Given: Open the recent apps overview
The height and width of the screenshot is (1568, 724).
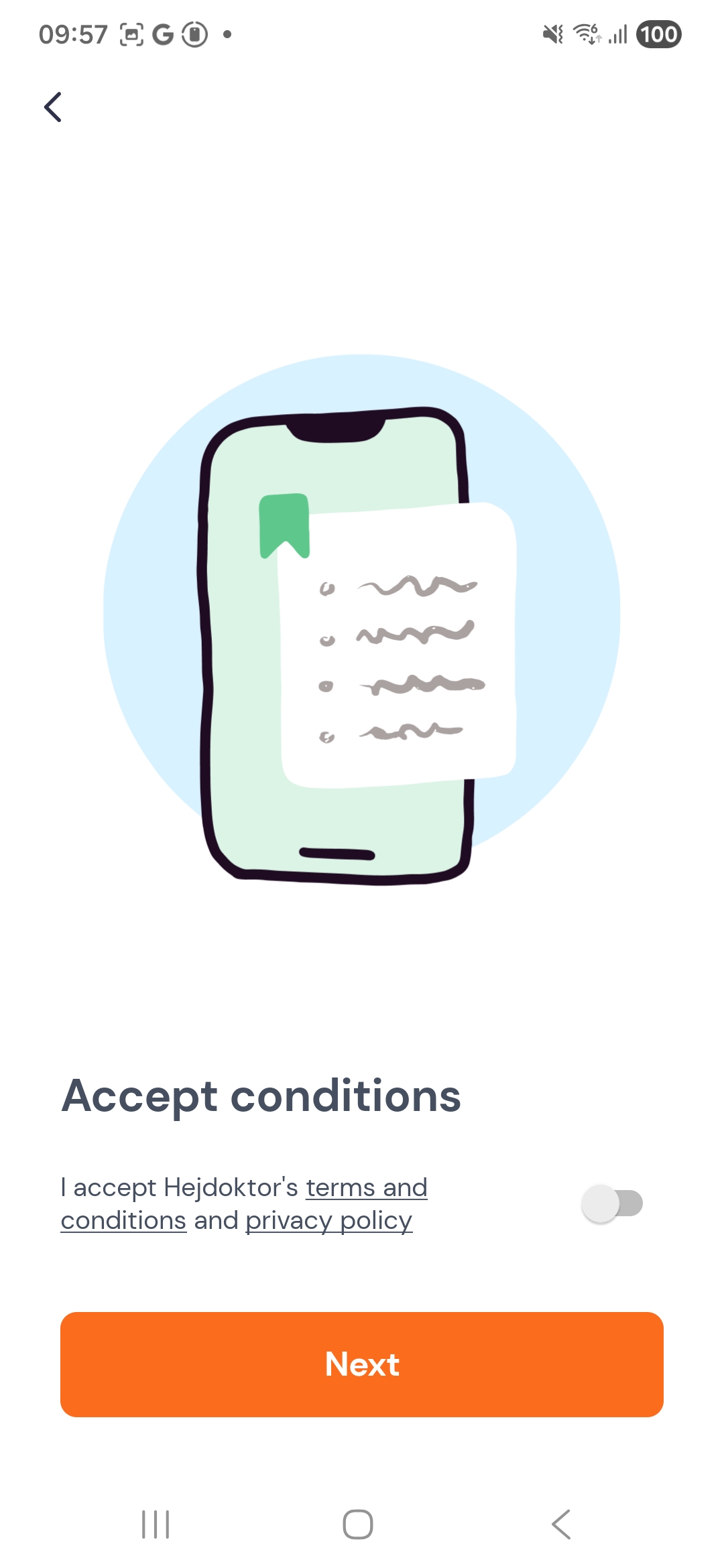Looking at the screenshot, I should pyautogui.click(x=156, y=1524).
